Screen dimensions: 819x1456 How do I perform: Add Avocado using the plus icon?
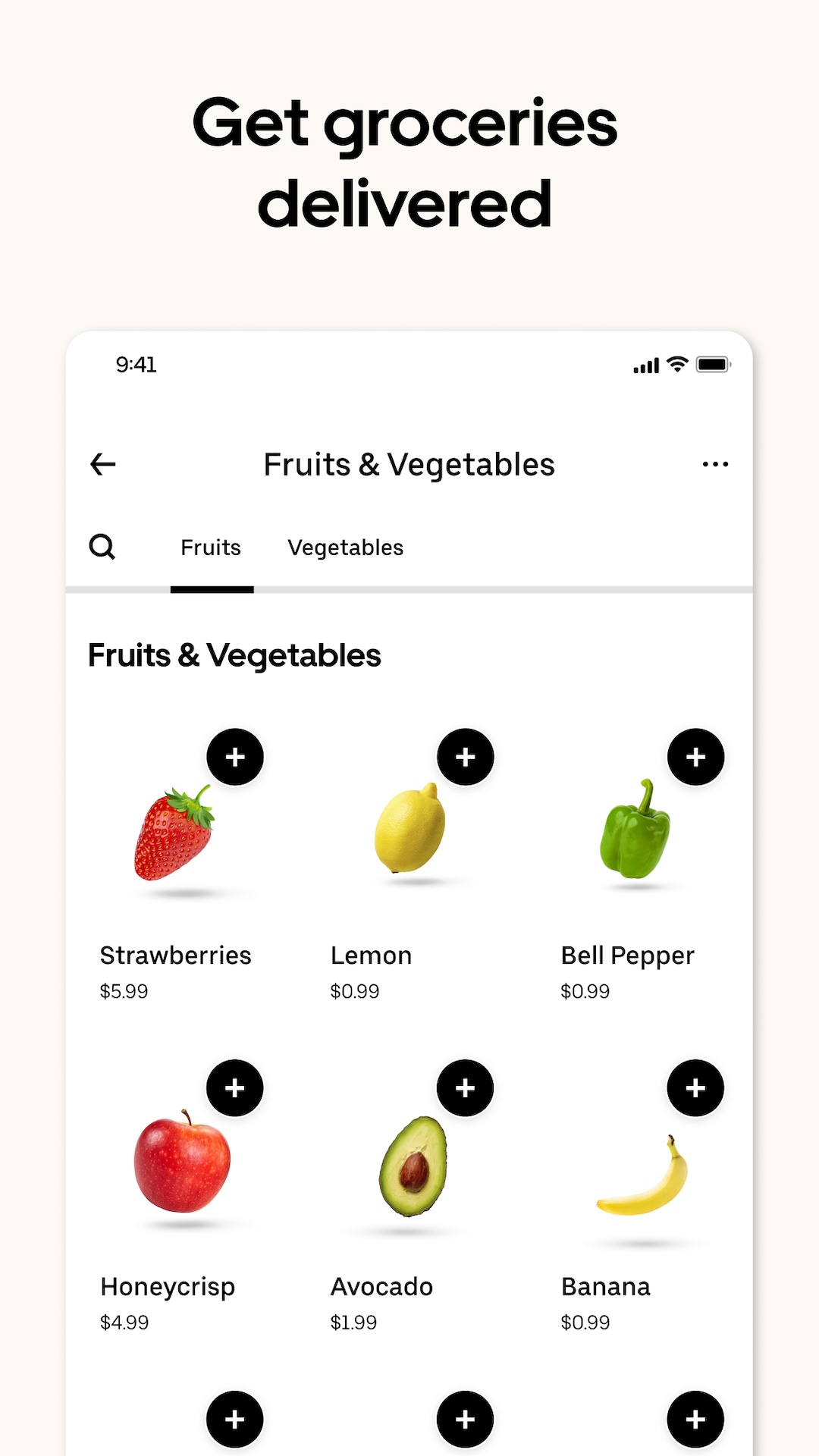point(466,1087)
